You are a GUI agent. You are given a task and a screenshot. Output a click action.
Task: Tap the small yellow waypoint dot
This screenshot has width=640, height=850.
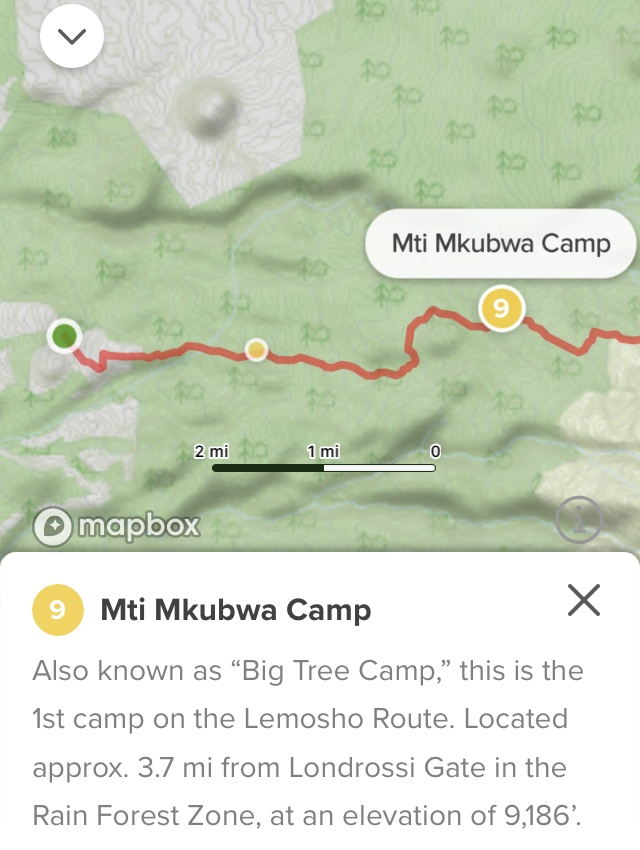(x=257, y=349)
